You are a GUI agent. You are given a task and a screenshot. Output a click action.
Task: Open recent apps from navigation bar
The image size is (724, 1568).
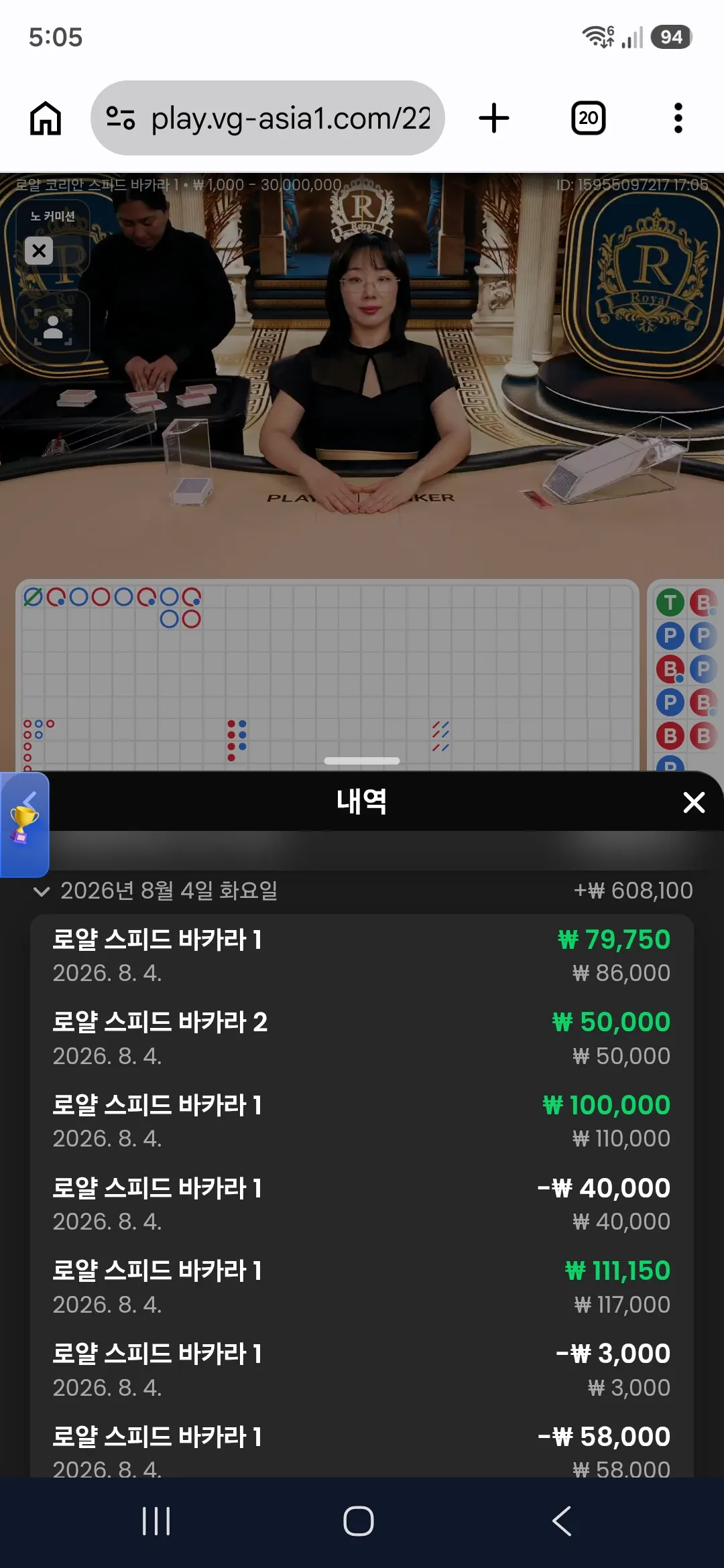tap(156, 1521)
